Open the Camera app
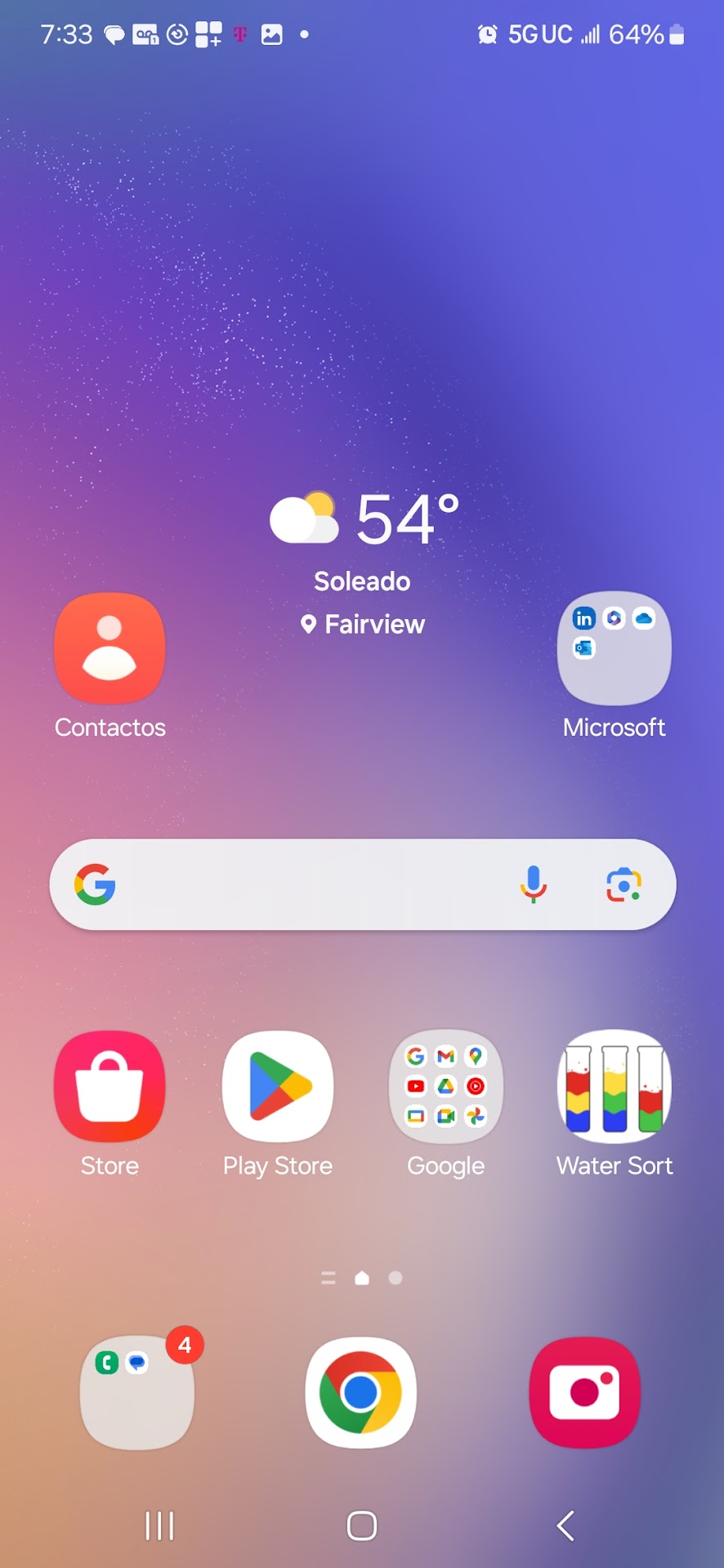 (x=584, y=1392)
